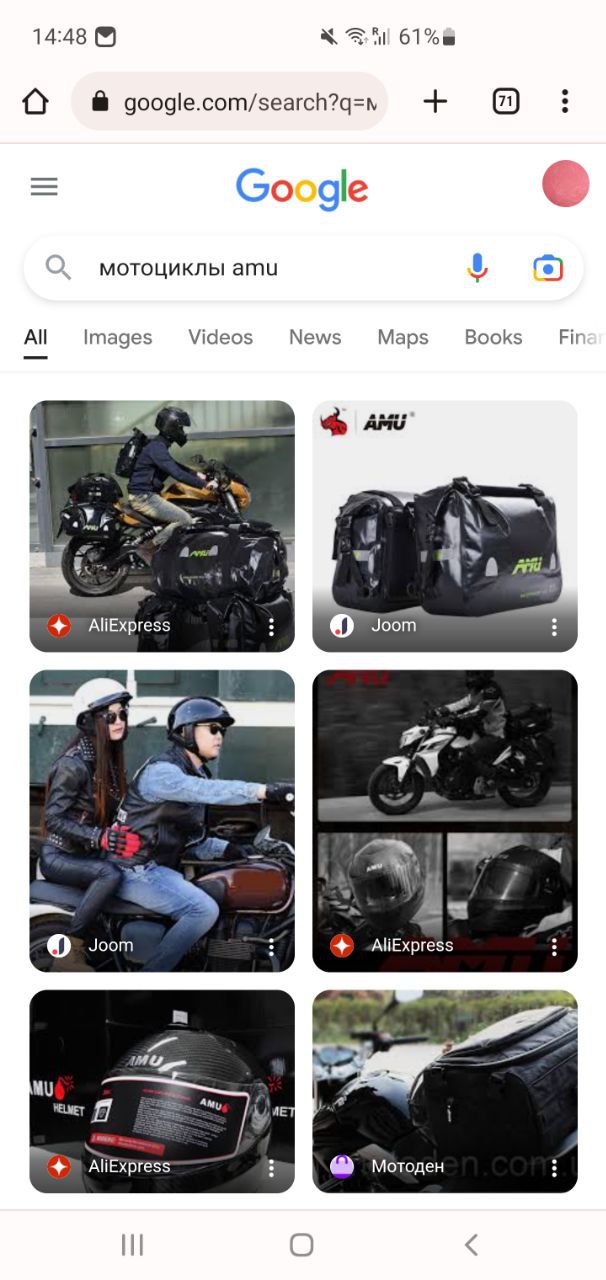
Task: Go back with the system back button
Action: (471, 1244)
